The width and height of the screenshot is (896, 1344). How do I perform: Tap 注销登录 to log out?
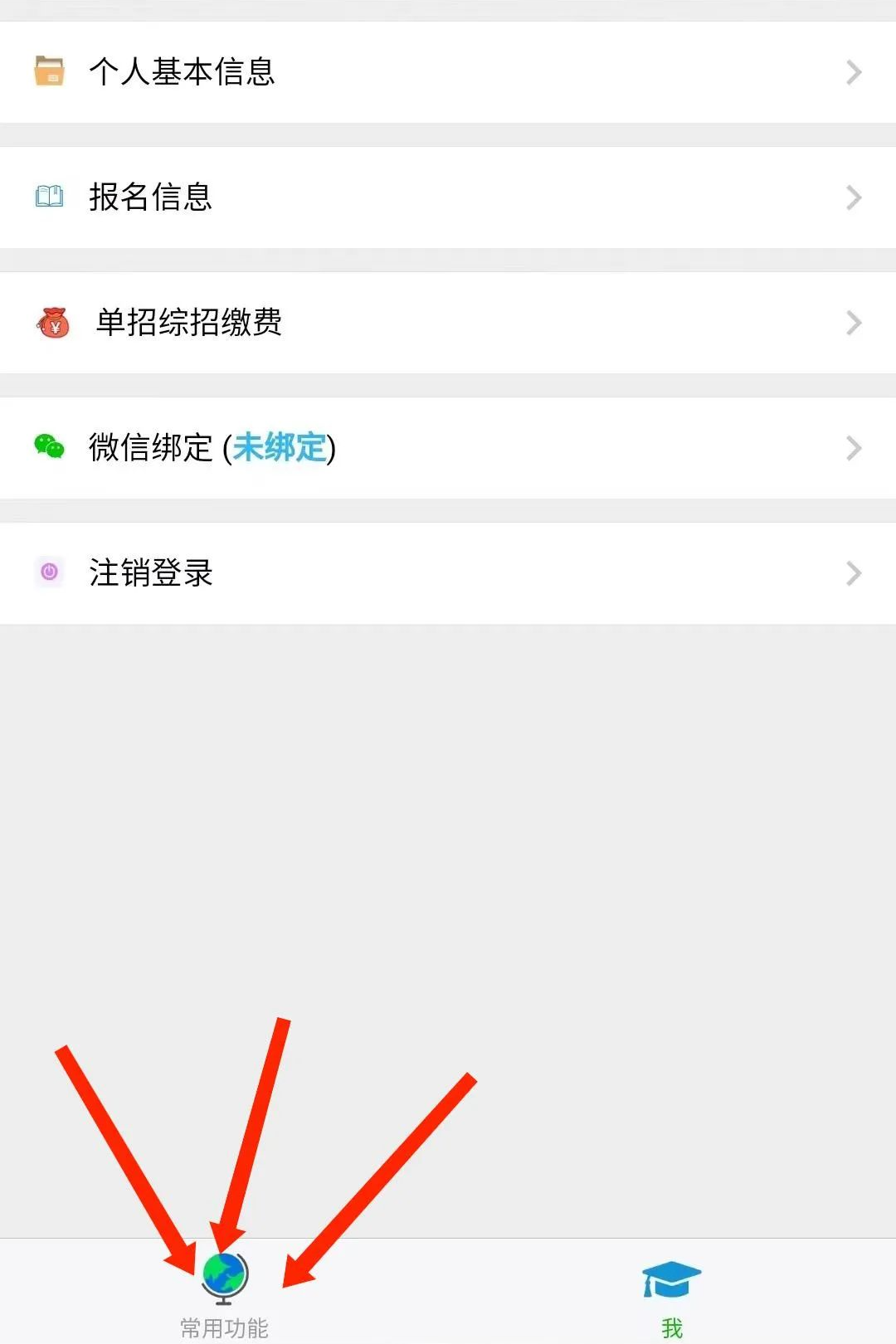(448, 573)
